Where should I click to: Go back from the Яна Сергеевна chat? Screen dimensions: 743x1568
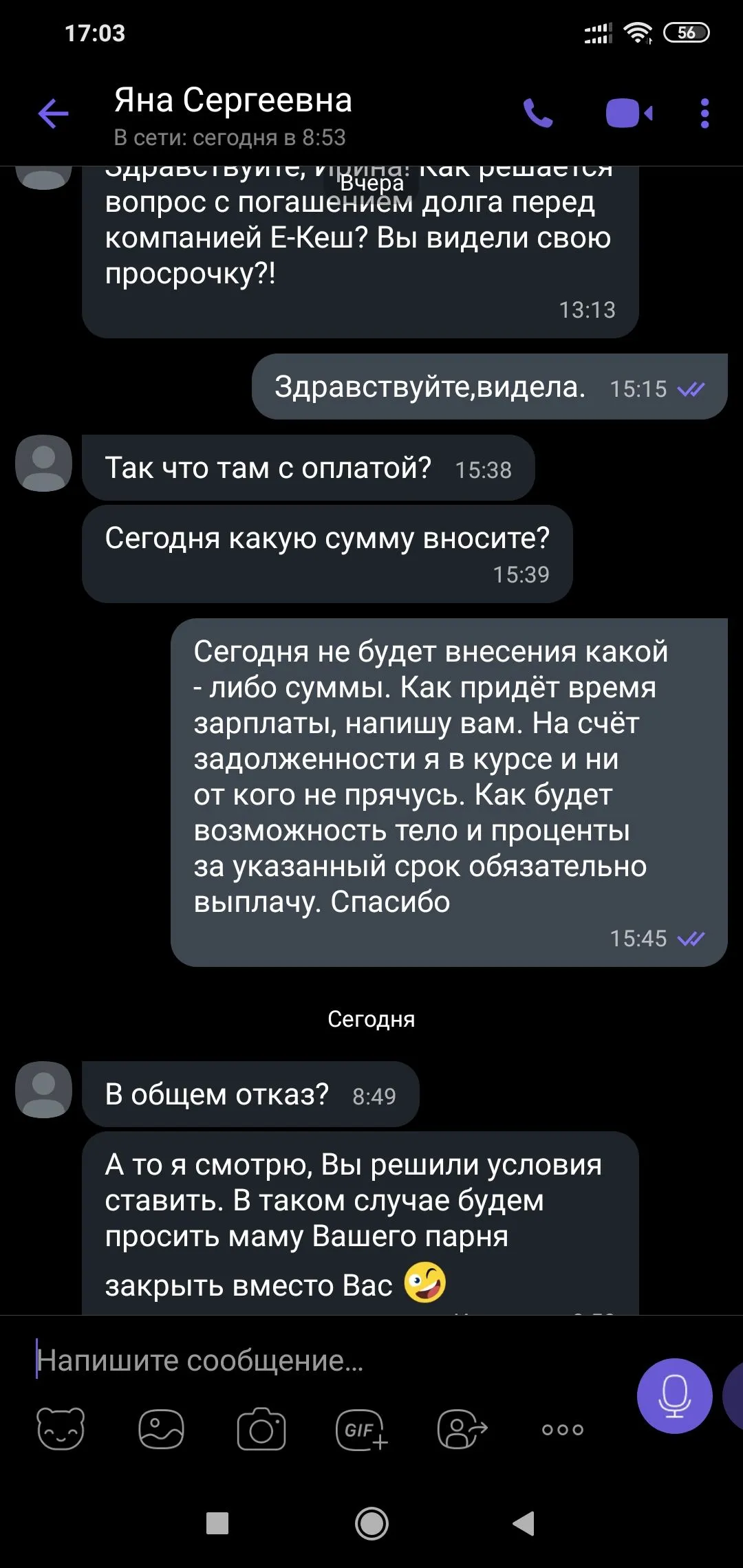tap(53, 113)
